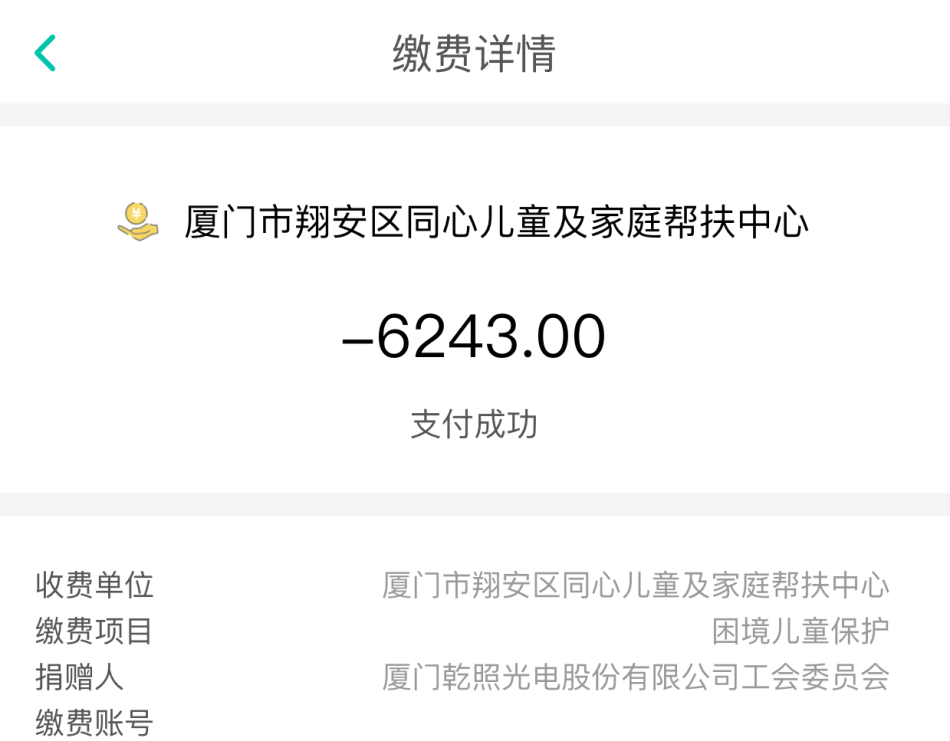Image resolution: width=950 pixels, height=741 pixels.
Task: Go back from the payment details page
Action: [45, 53]
